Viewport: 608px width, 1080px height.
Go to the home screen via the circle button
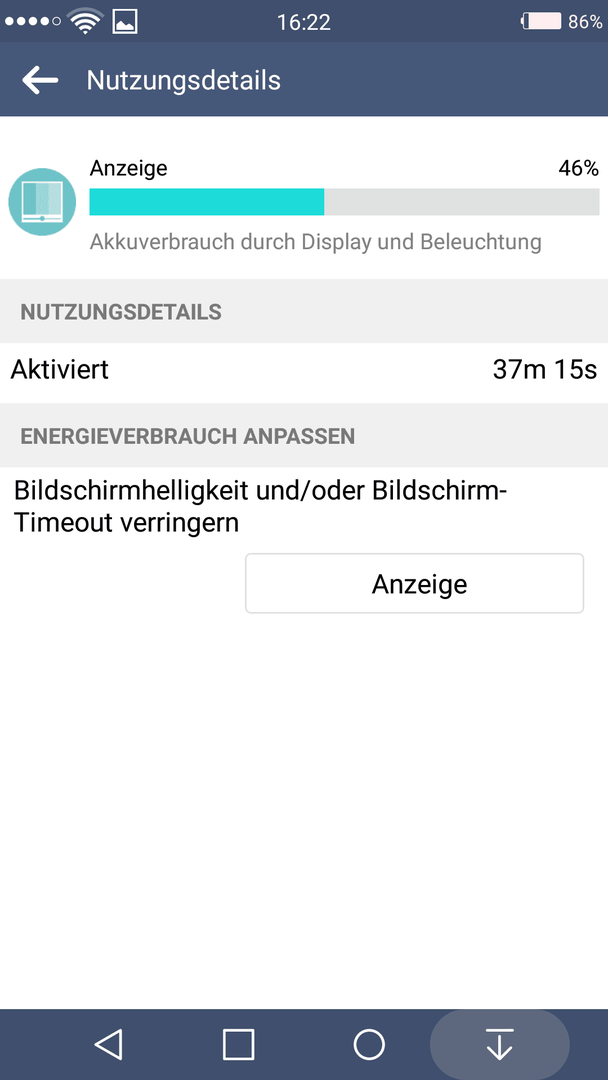369,1044
